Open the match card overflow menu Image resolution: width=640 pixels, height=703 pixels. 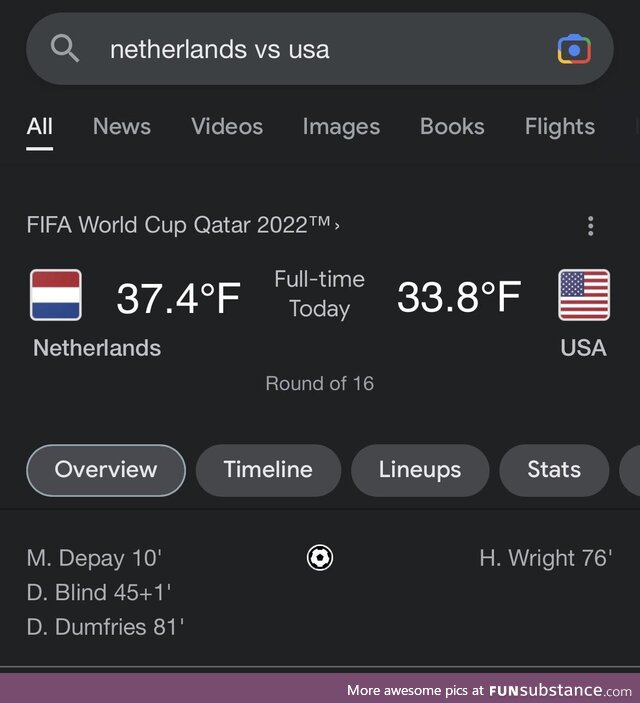tap(591, 226)
